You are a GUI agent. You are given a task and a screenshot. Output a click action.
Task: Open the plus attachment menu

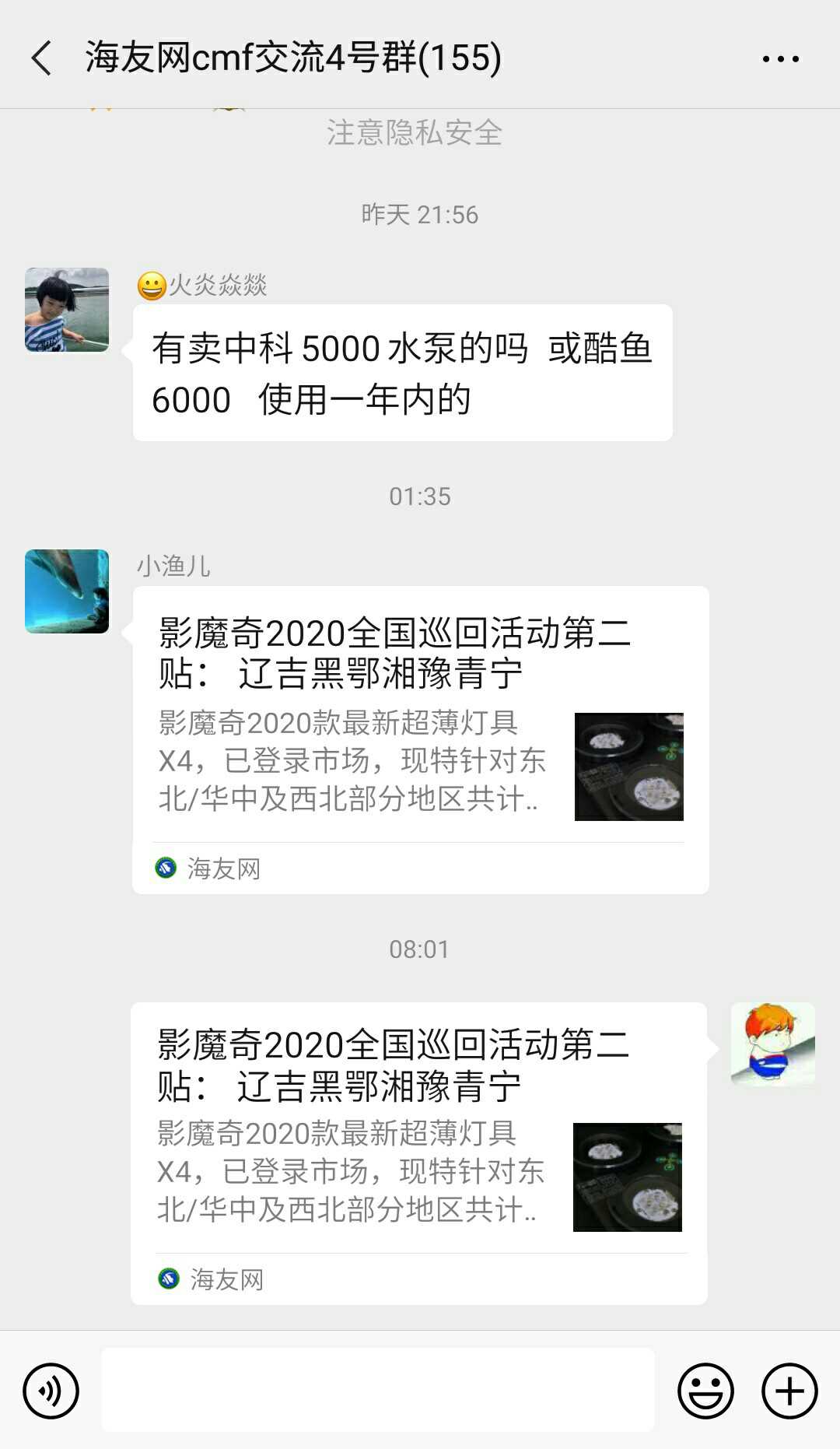click(x=789, y=1390)
